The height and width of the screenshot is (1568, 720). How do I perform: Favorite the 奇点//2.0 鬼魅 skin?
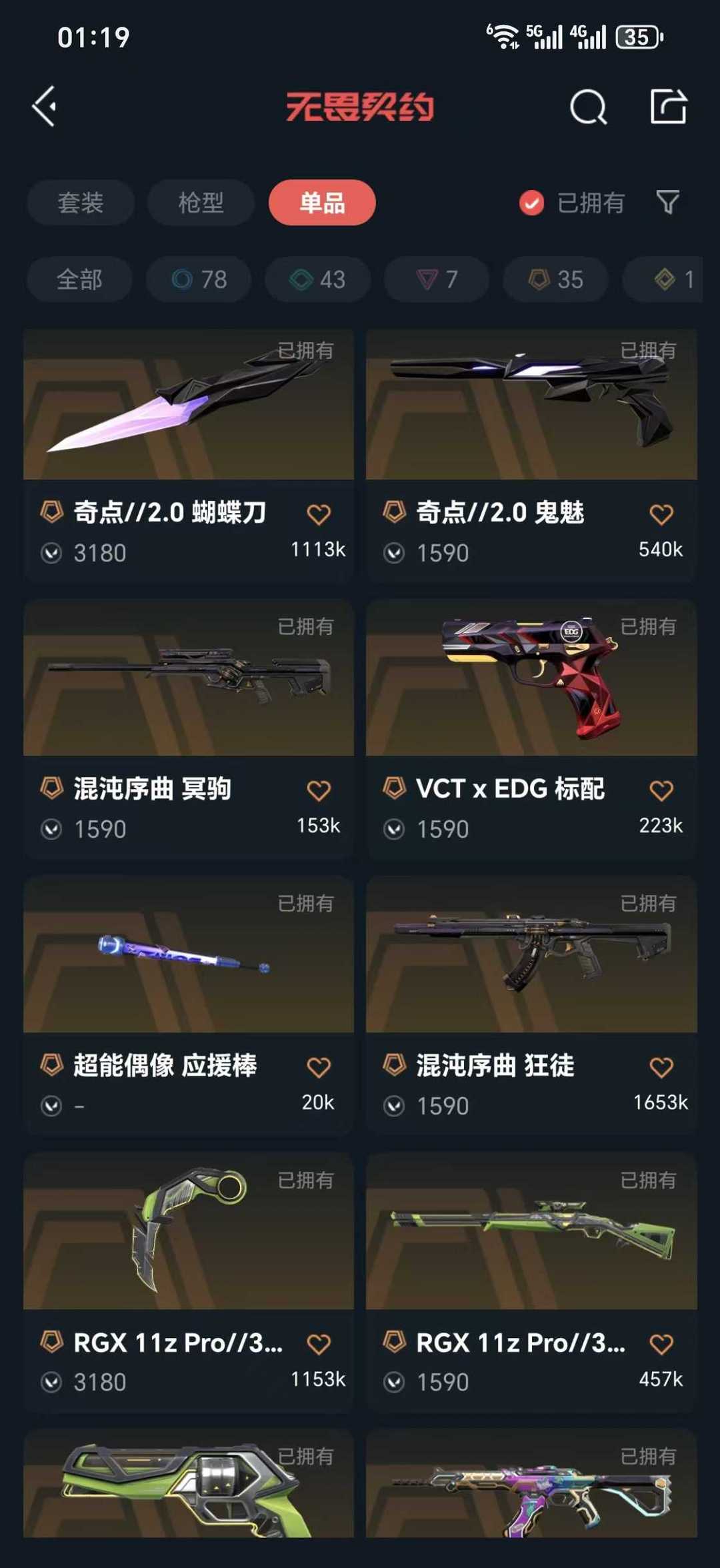point(661,514)
